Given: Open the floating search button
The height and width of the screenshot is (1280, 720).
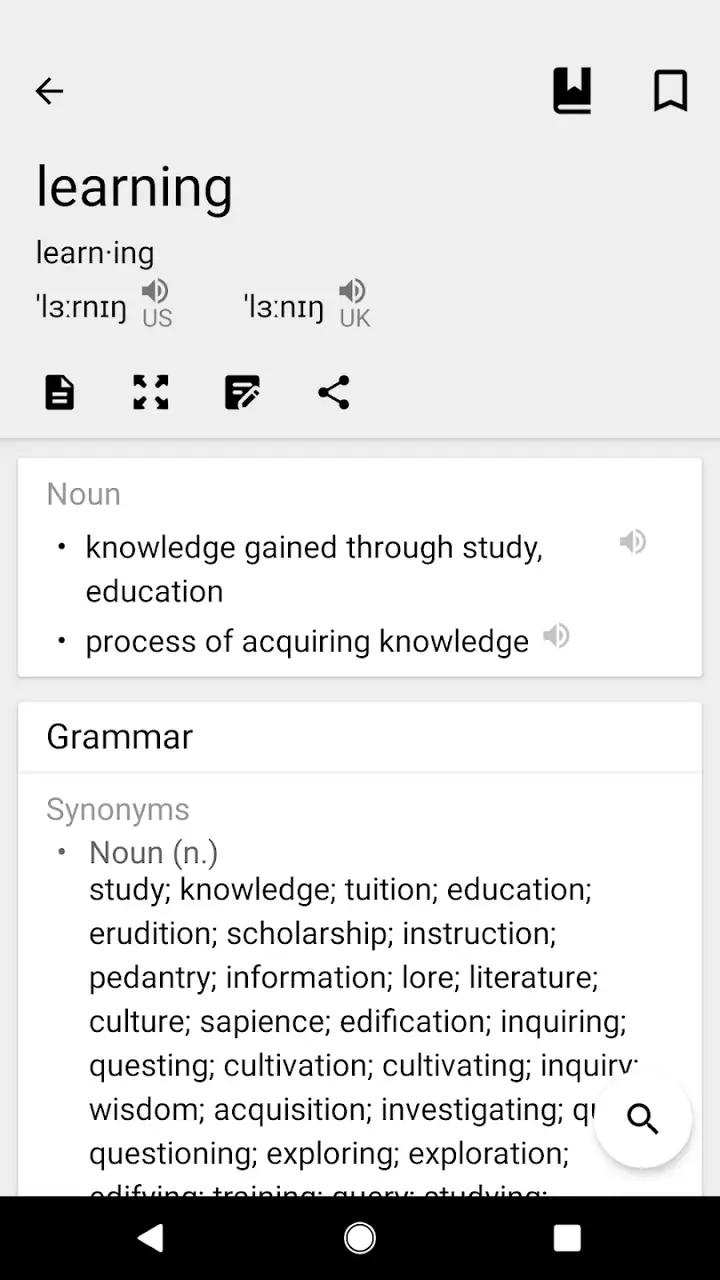Looking at the screenshot, I should [x=642, y=1119].
